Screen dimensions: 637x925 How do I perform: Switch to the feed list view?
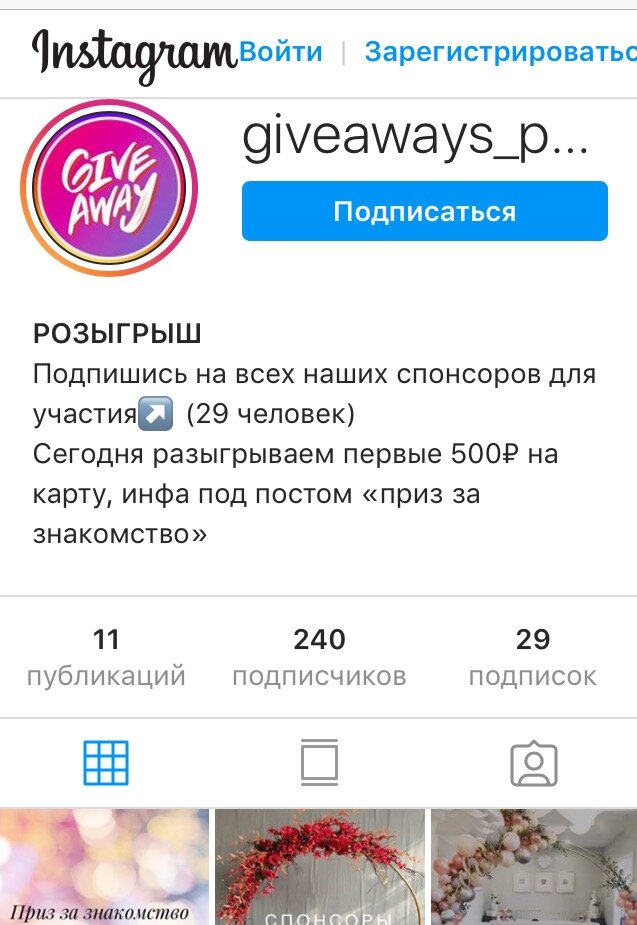pos(319,764)
